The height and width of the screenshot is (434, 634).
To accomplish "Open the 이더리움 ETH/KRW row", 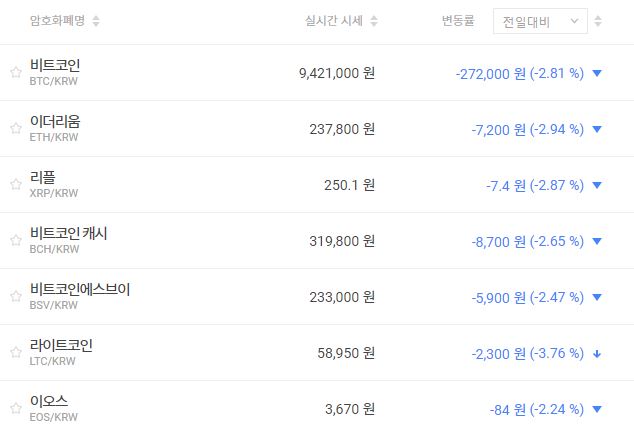I will [x=56, y=128].
